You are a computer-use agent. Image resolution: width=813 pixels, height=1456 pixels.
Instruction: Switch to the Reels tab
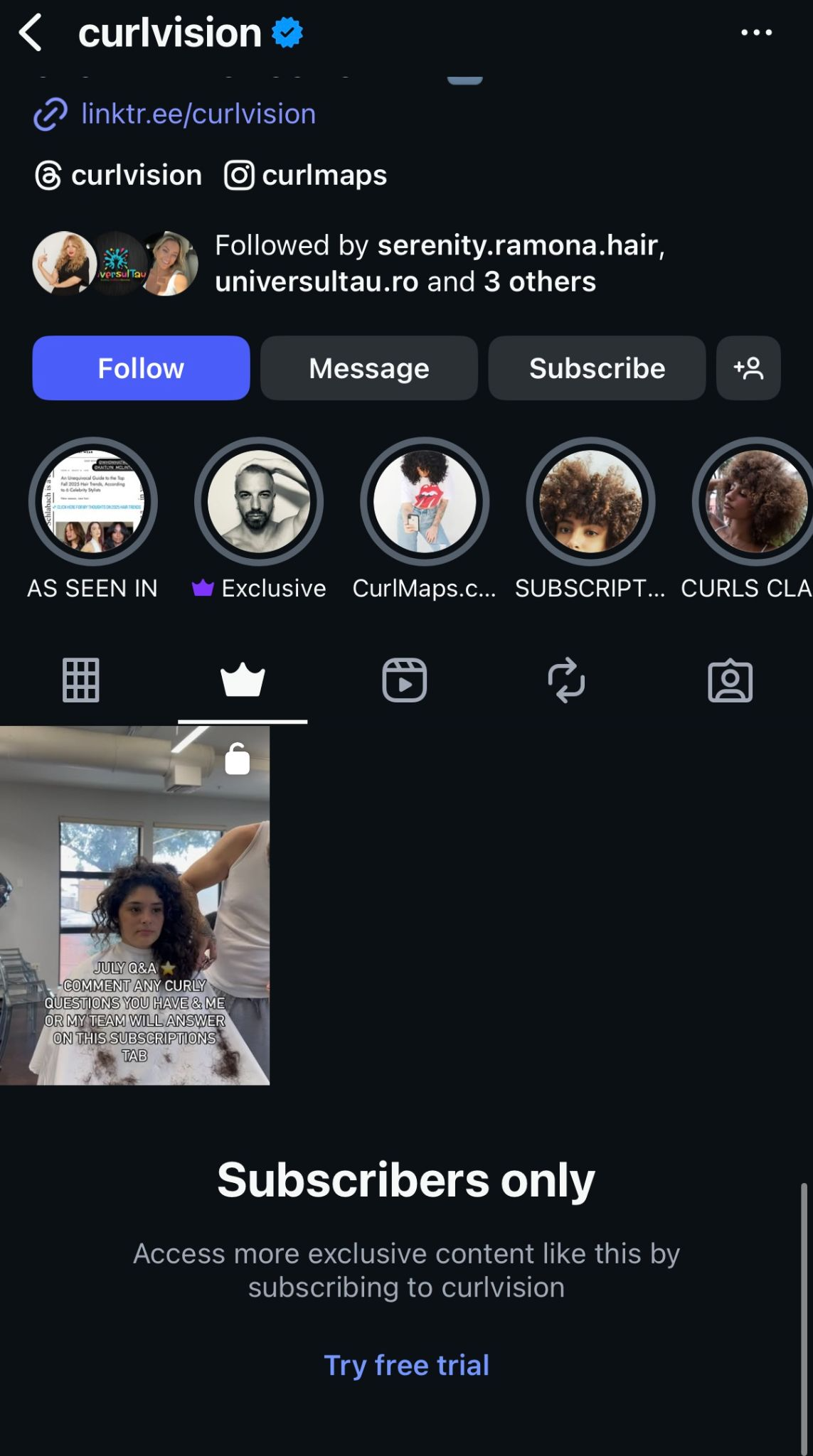[405, 680]
